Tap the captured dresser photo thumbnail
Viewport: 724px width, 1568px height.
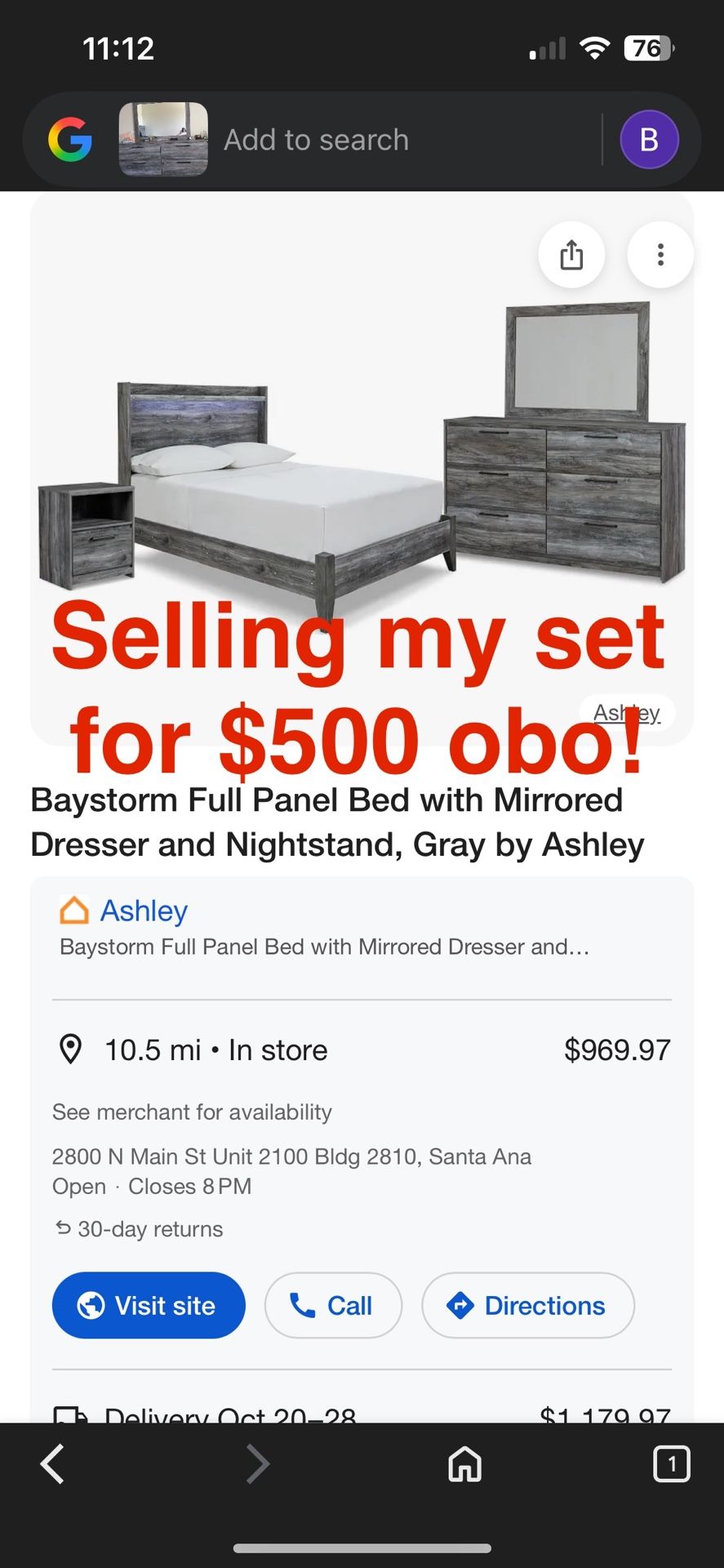click(x=162, y=139)
